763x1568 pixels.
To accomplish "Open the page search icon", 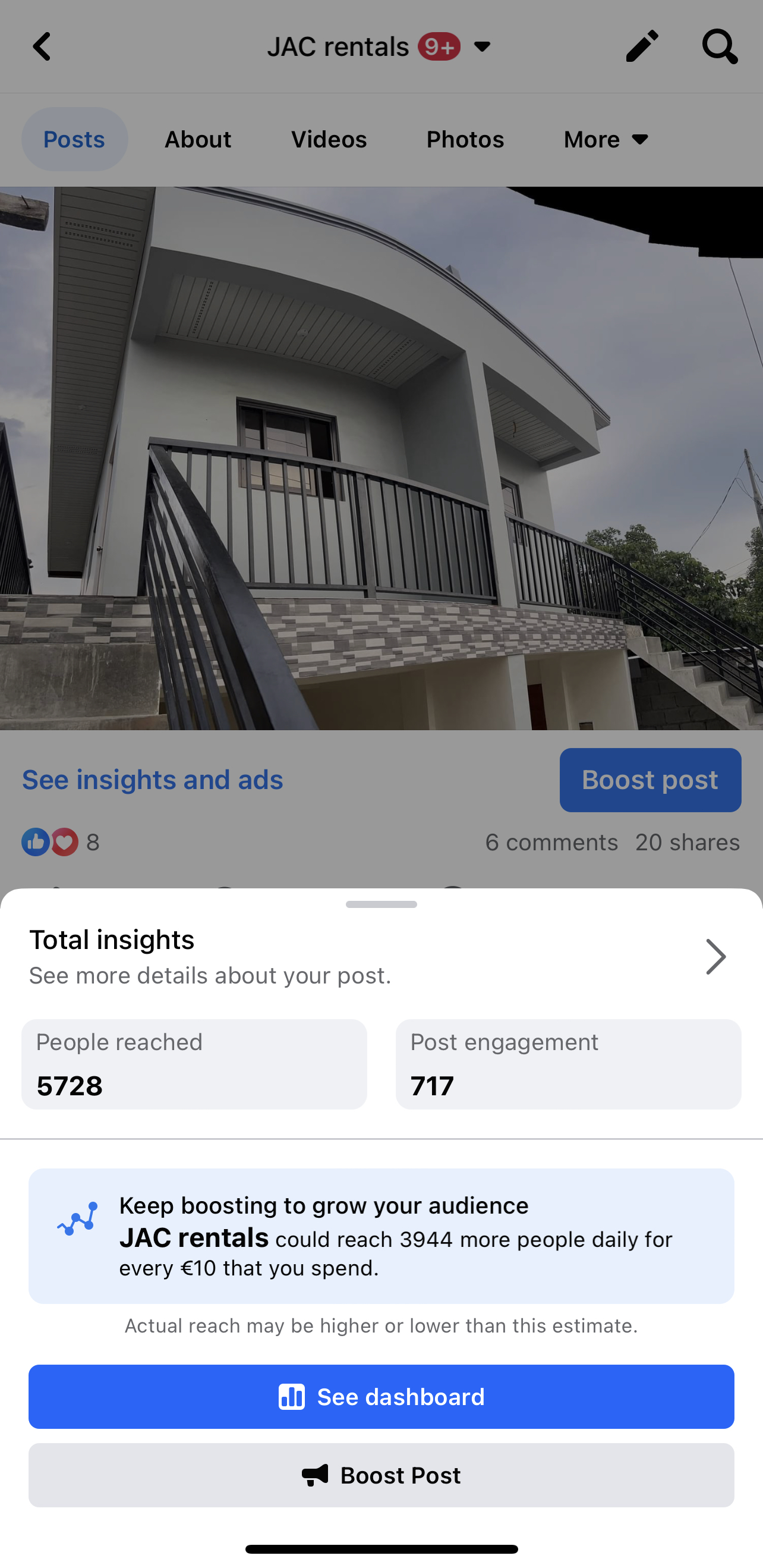I will tap(719, 47).
